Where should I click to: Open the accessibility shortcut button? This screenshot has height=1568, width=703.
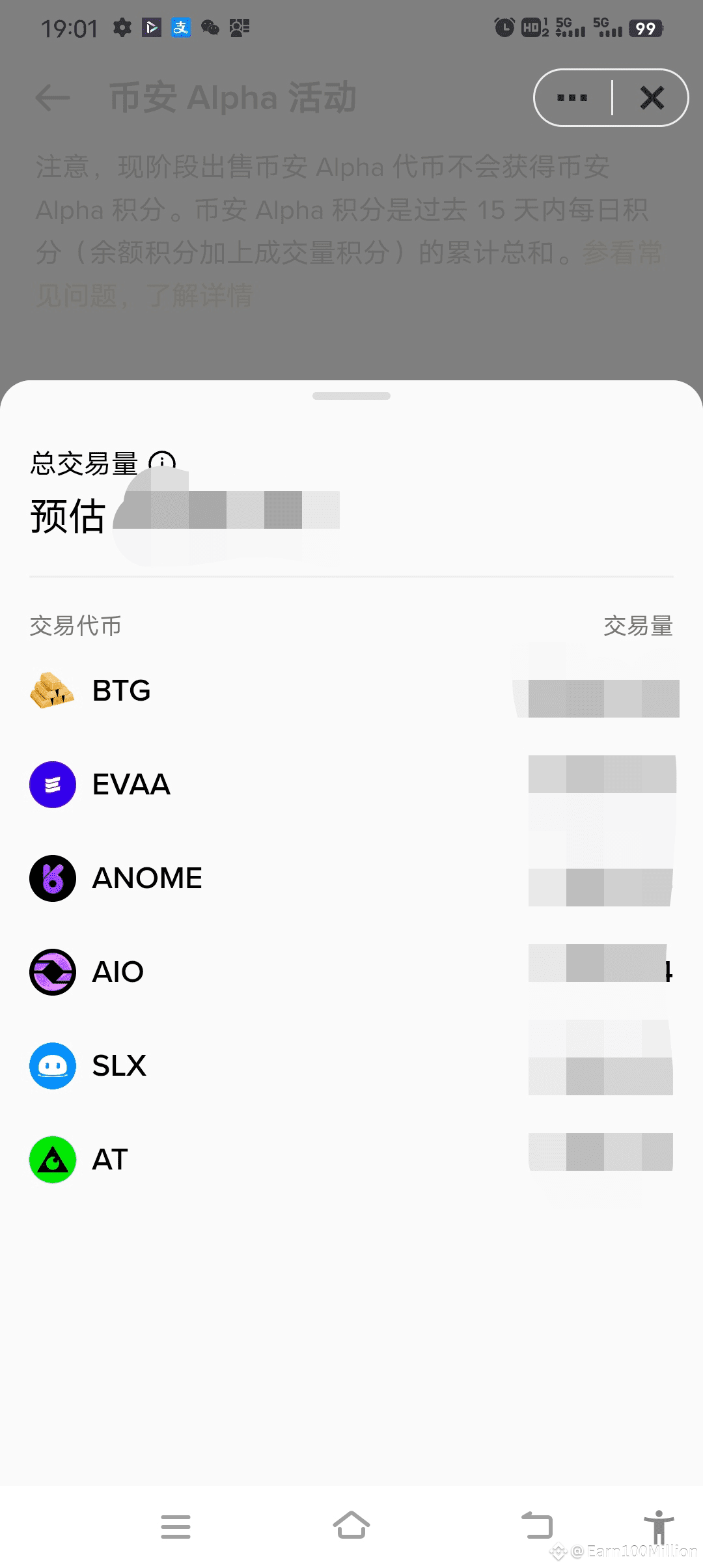pos(659,1525)
